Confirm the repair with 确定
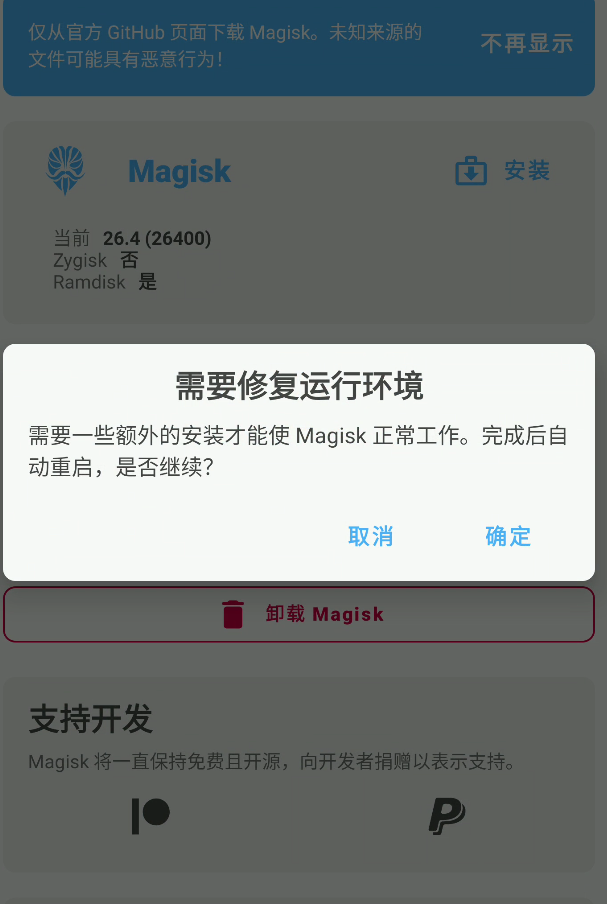607x904 pixels. pyautogui.click(x=508, y=536)
